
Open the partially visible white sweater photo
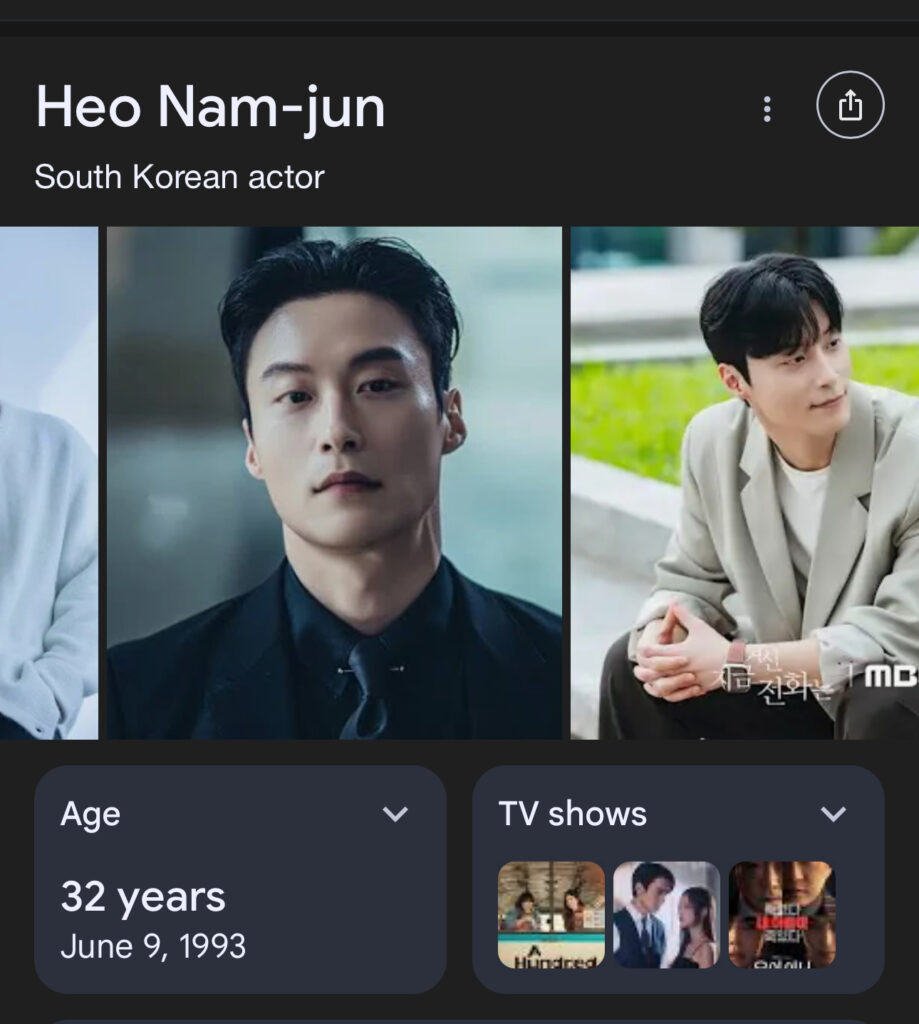[x=48, y=483]
